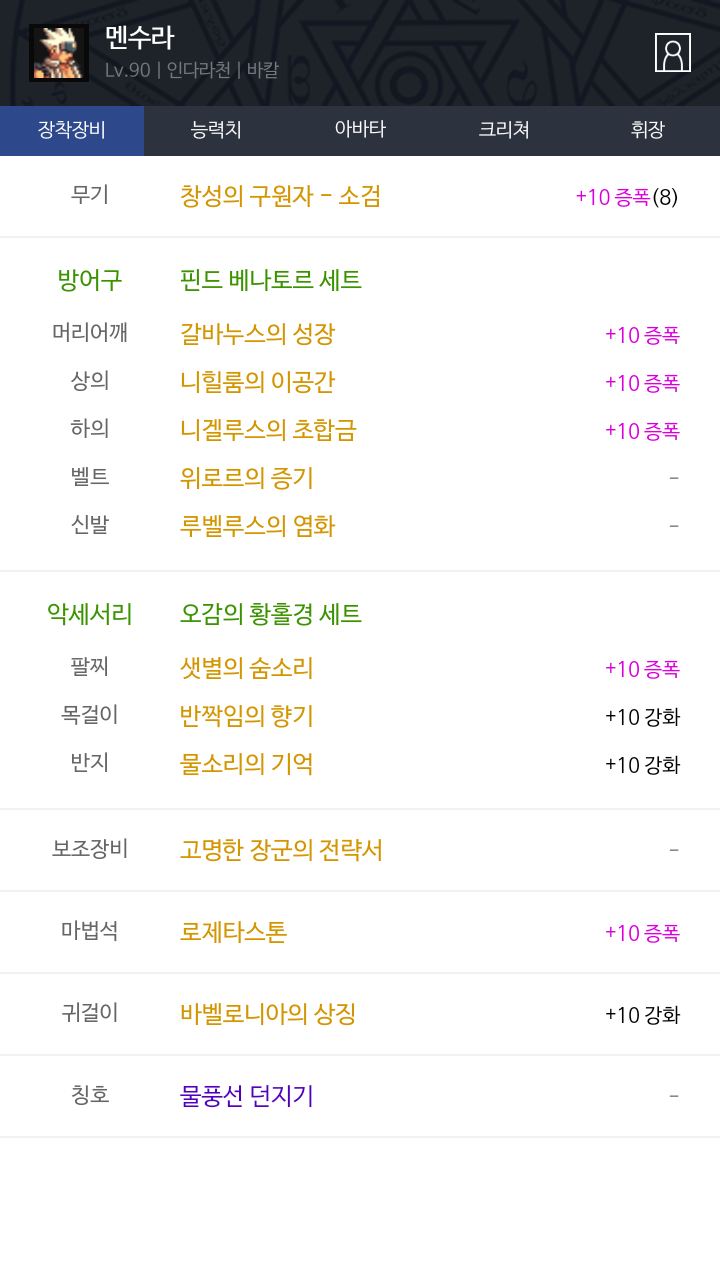Open 오감의 황홀경 세트 info
Screen dimensions: 720x1280
271,614
